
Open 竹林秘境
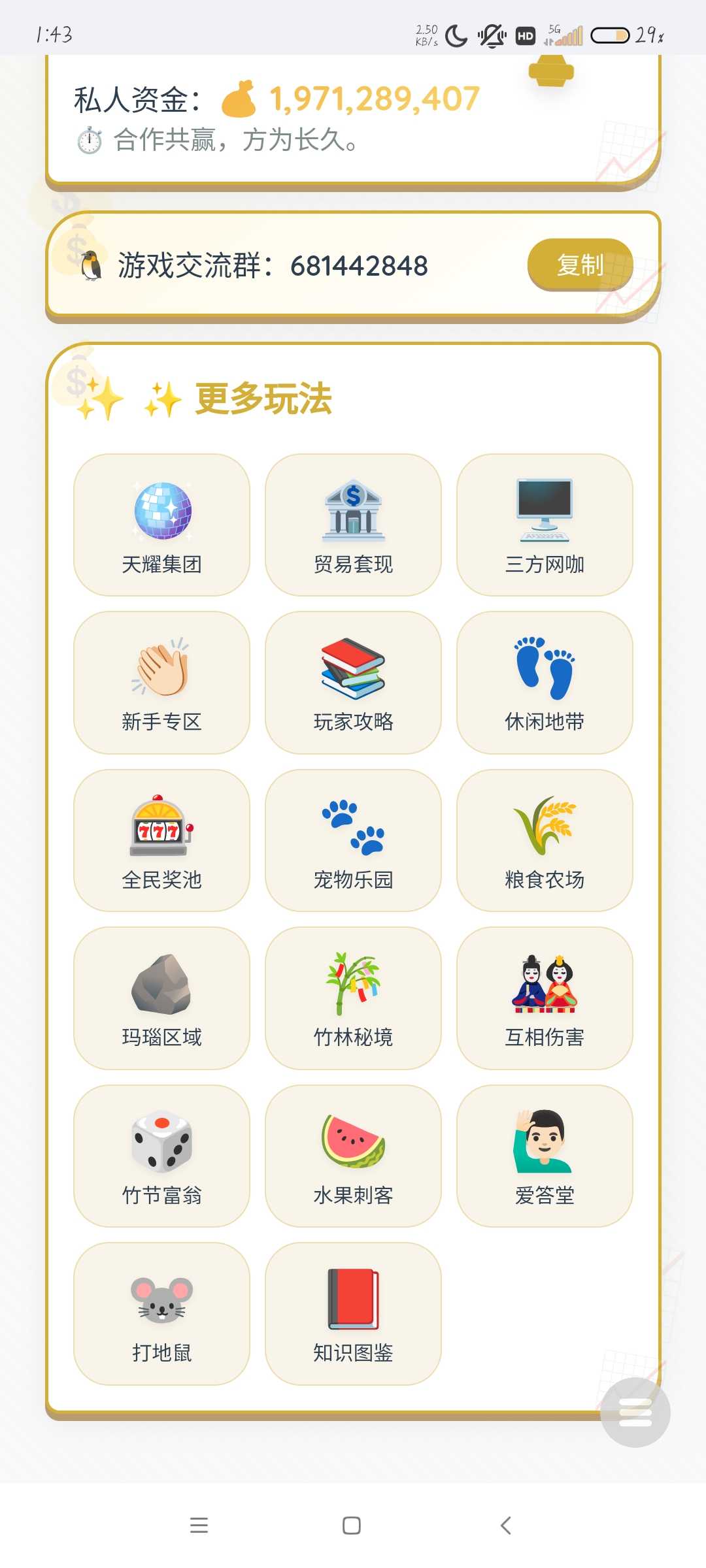[353, 998]
